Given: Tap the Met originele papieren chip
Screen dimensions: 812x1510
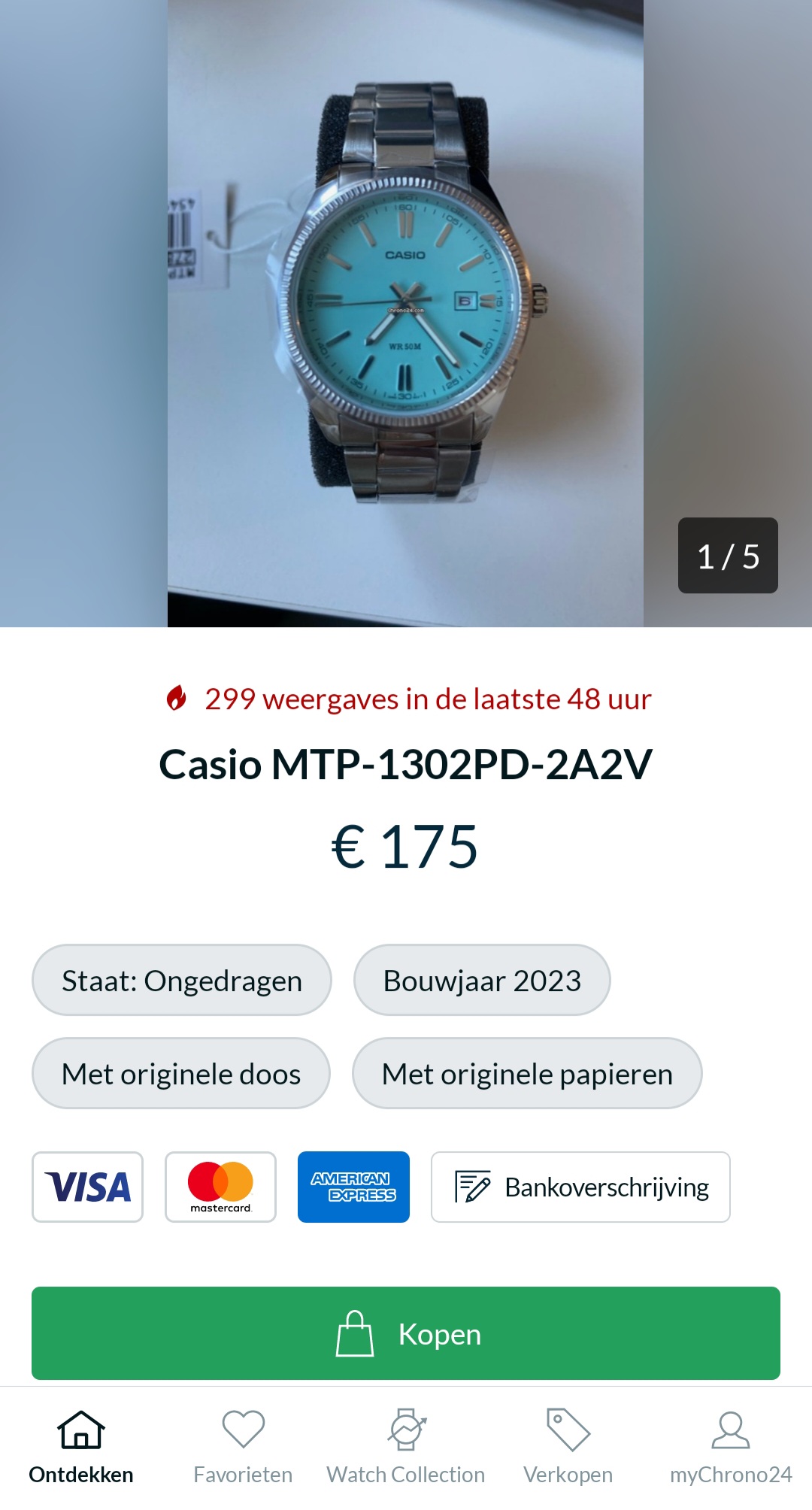Looking at the screenshot, I should click(527, 1073).
